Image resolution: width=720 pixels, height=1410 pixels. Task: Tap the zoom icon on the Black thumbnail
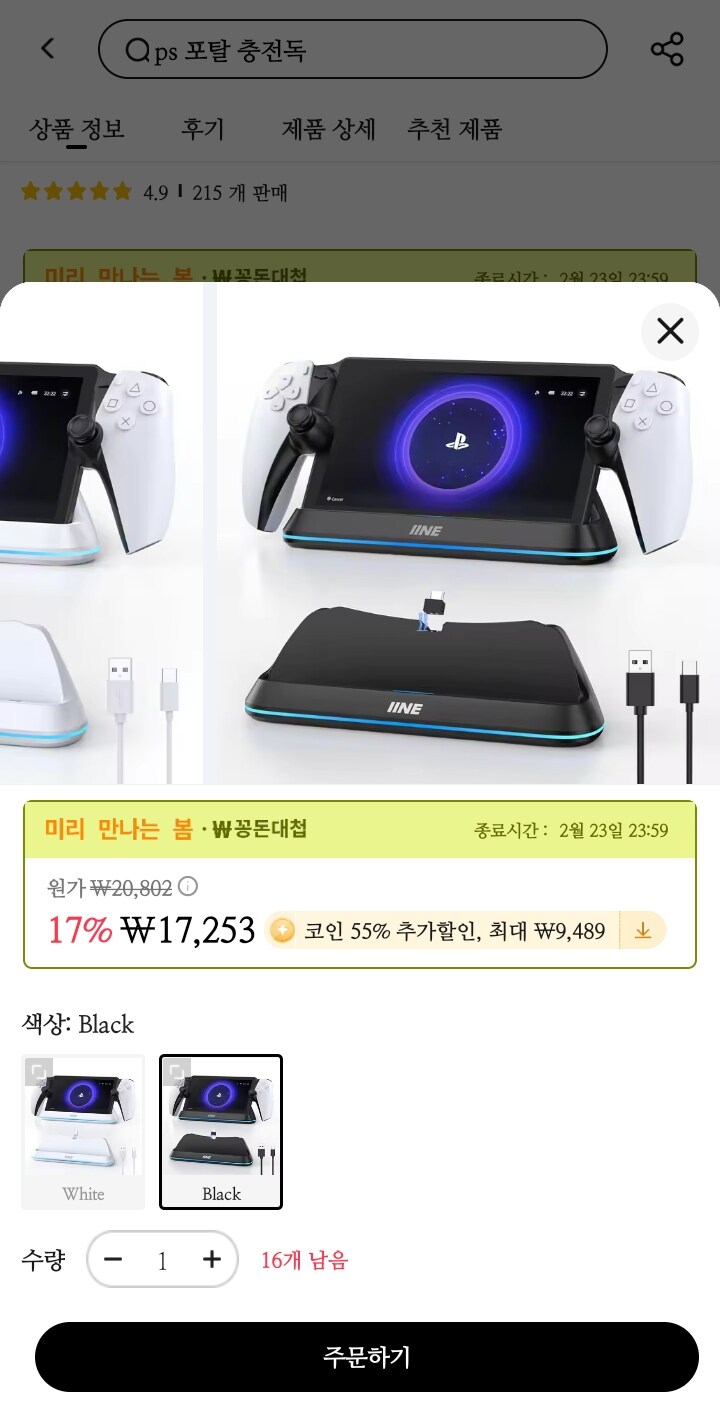(x=178, y=1070)
